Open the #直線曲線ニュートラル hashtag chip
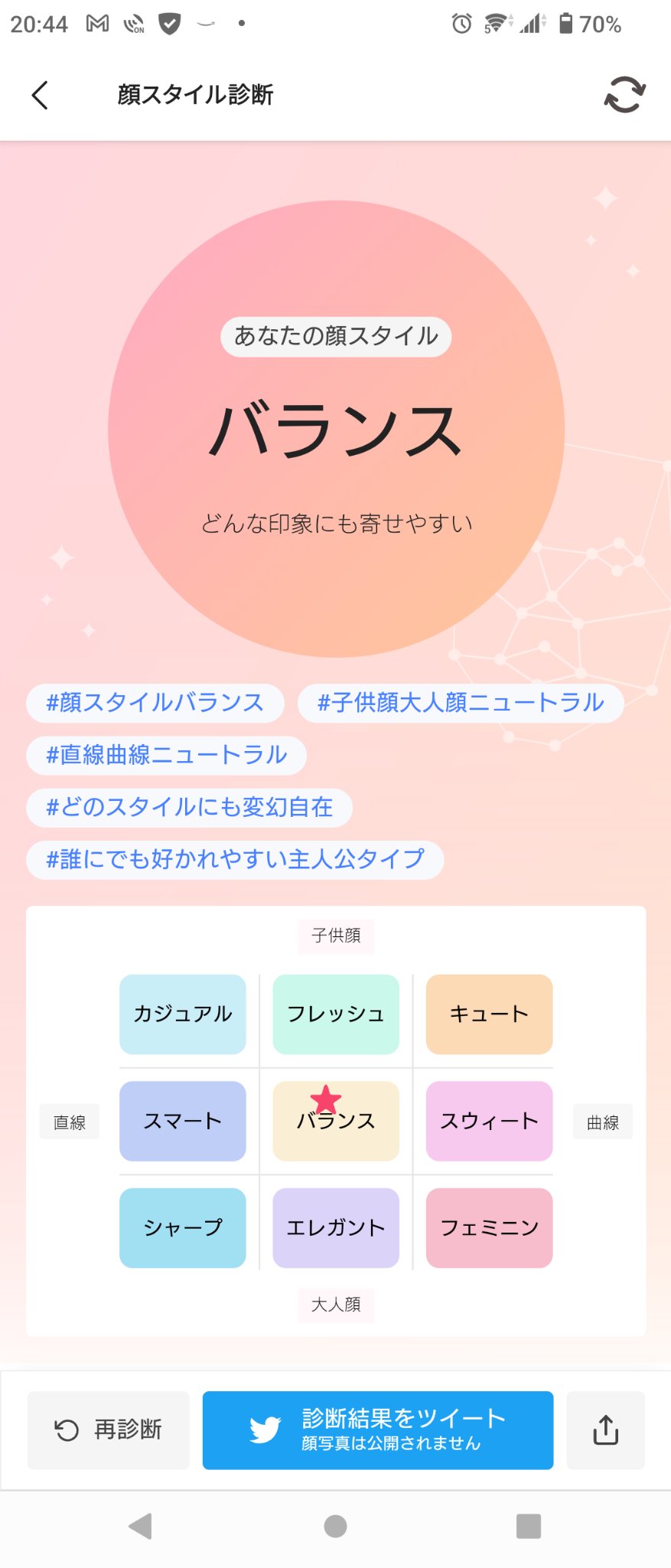The image size is (671, 1568). 167,755
